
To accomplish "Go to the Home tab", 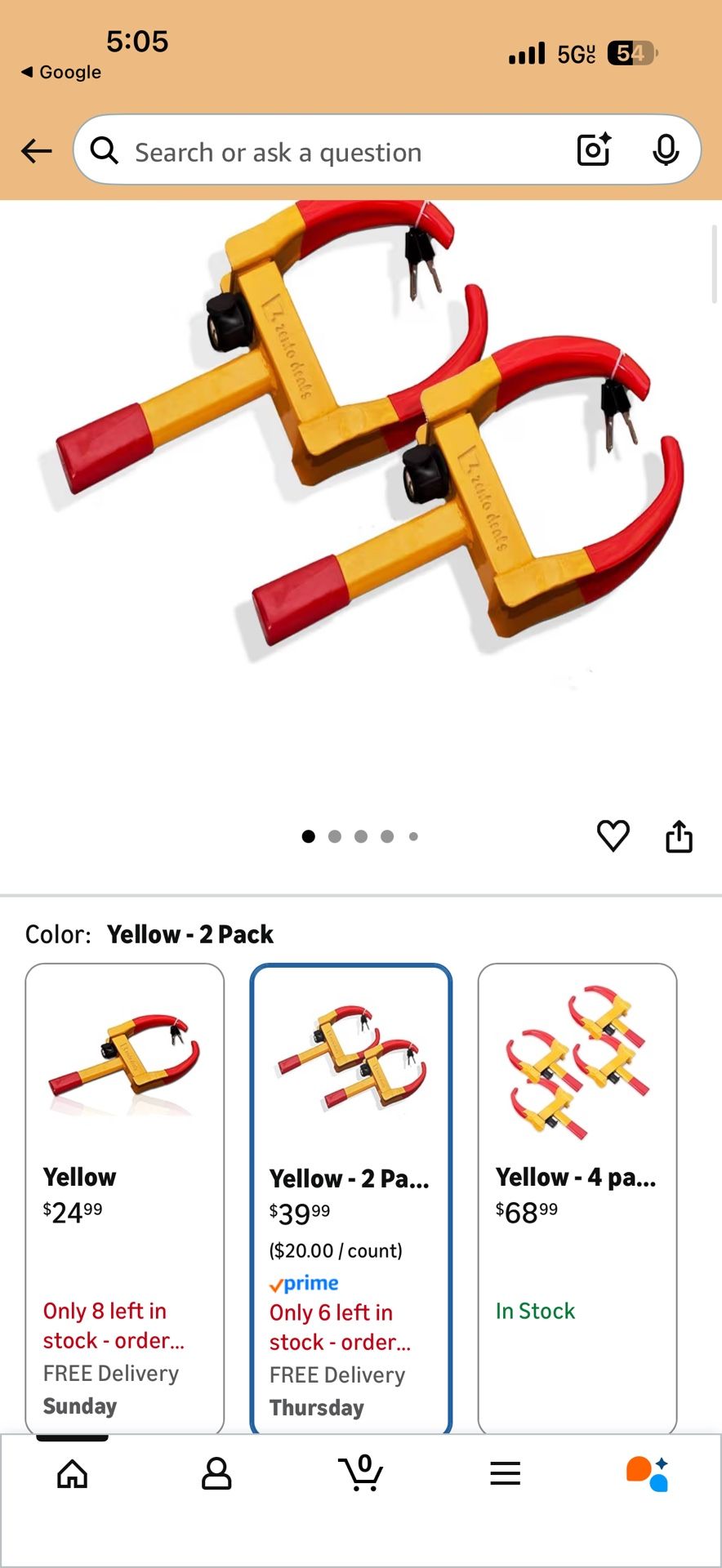I will click(72, 1473).
